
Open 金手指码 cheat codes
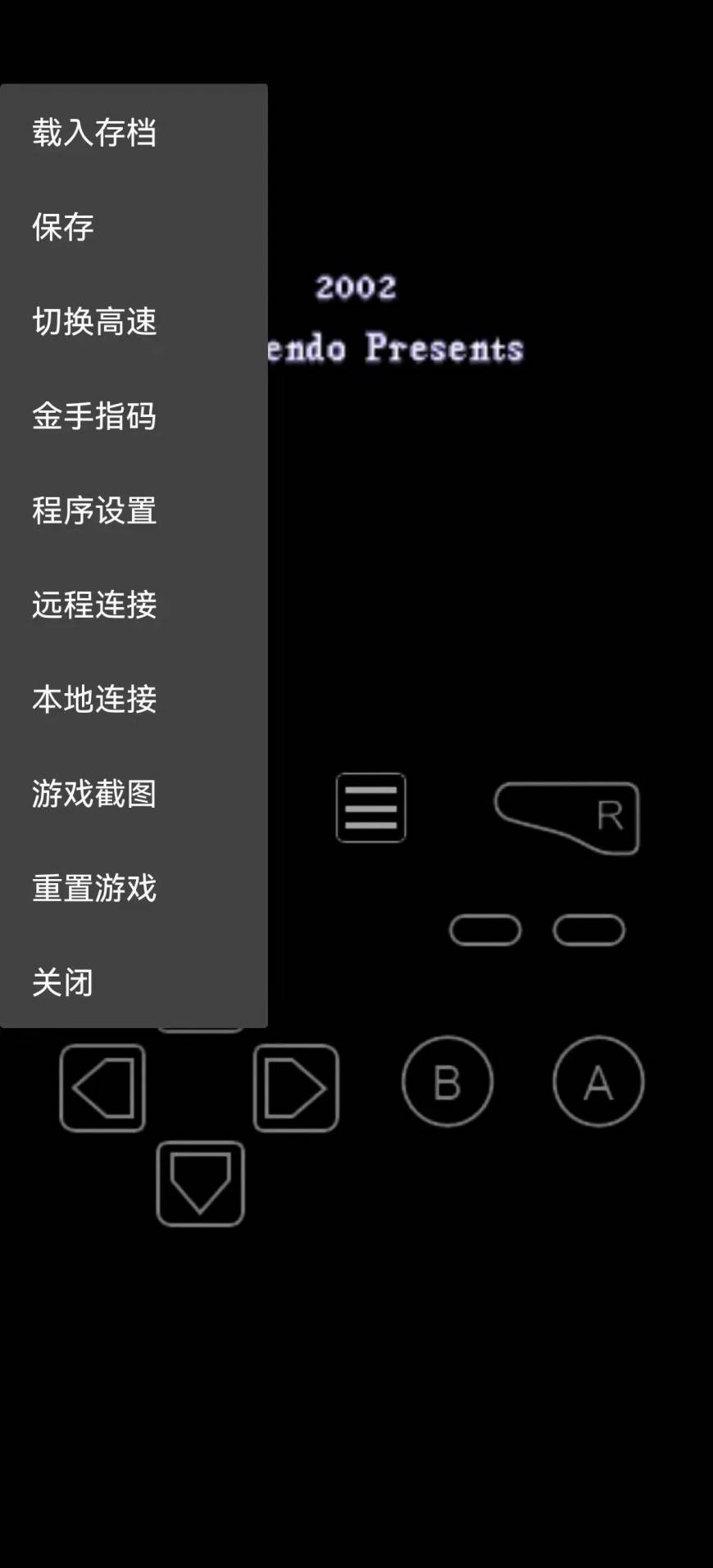coord(94,416)
